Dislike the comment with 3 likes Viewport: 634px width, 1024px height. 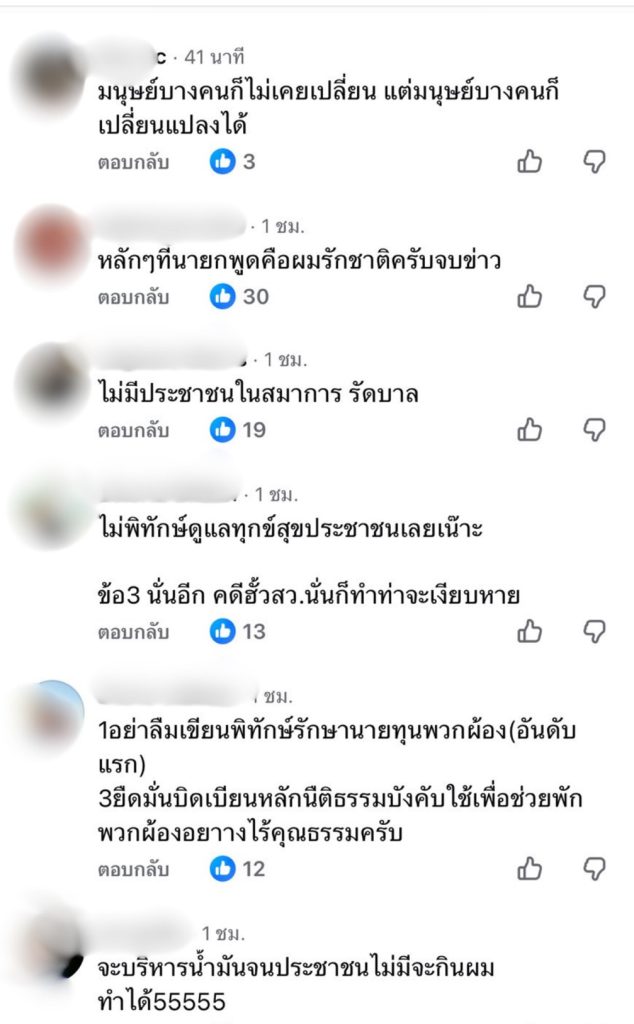594,162
